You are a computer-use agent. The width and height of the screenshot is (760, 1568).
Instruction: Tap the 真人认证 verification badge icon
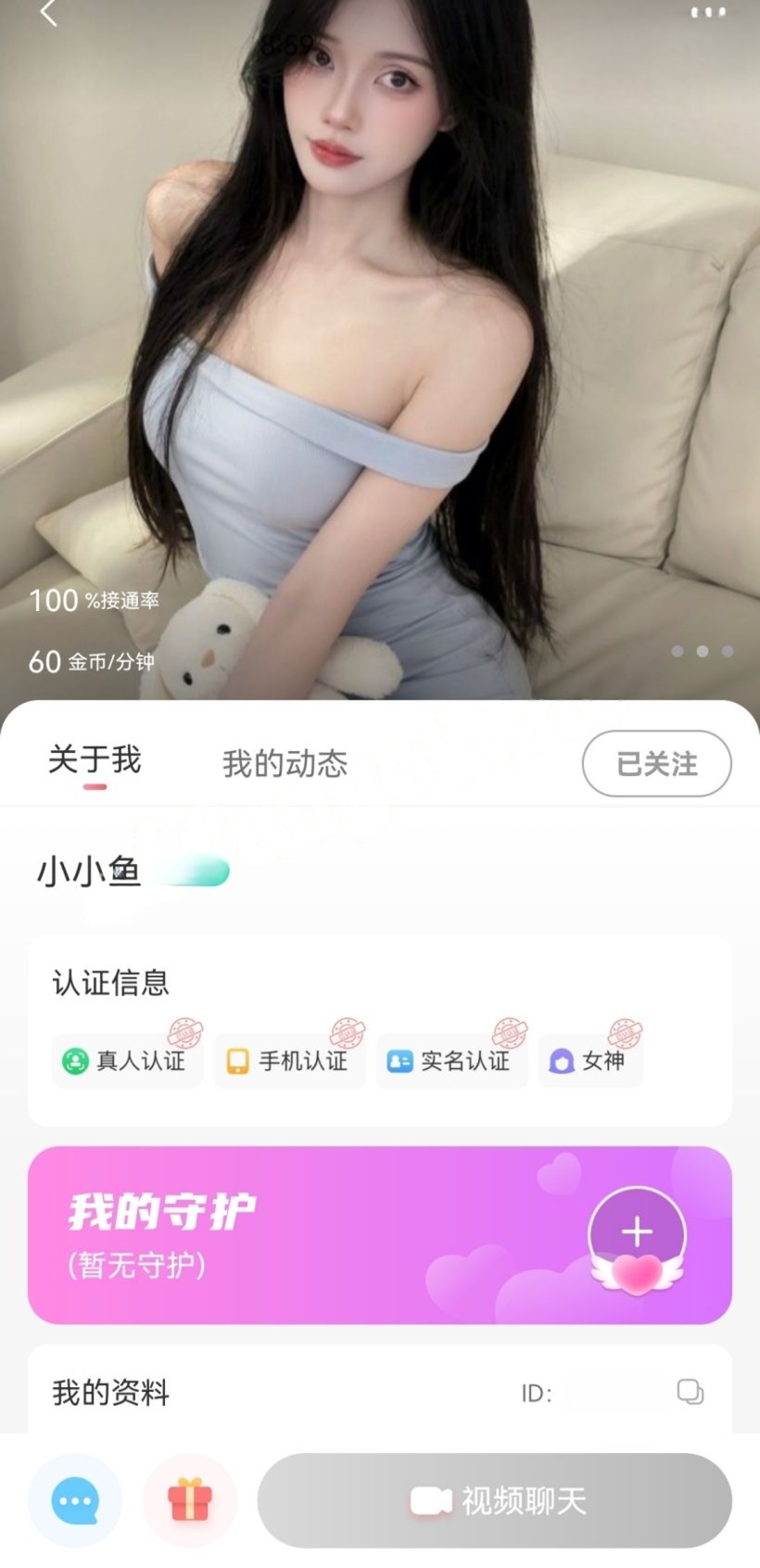coord(74,1061)
